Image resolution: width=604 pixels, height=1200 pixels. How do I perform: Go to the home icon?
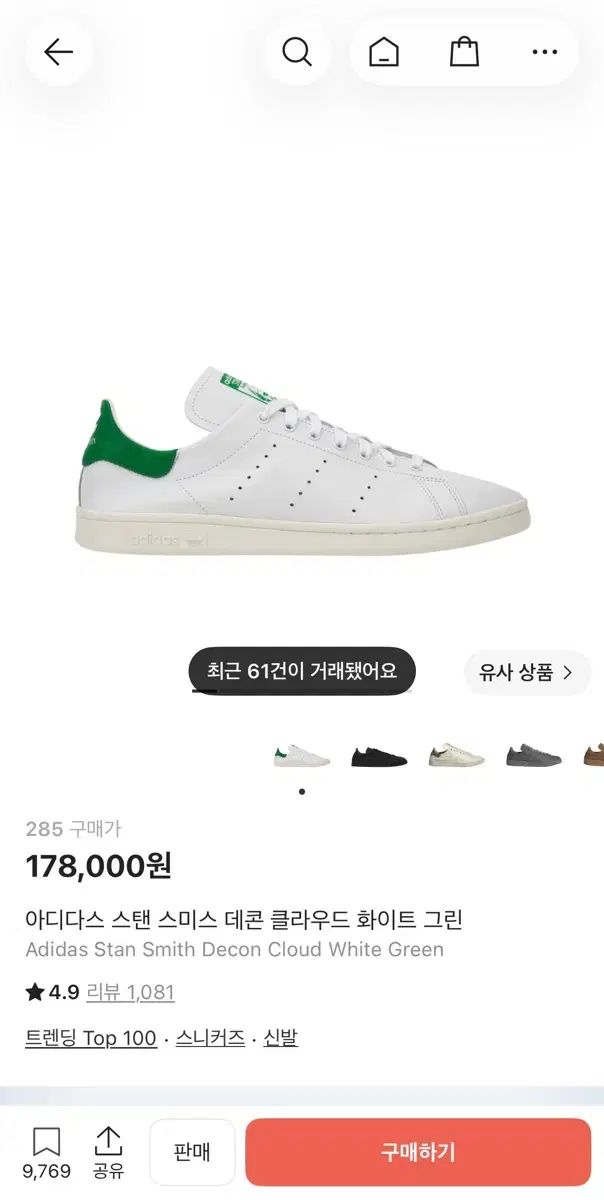point(383,52)
